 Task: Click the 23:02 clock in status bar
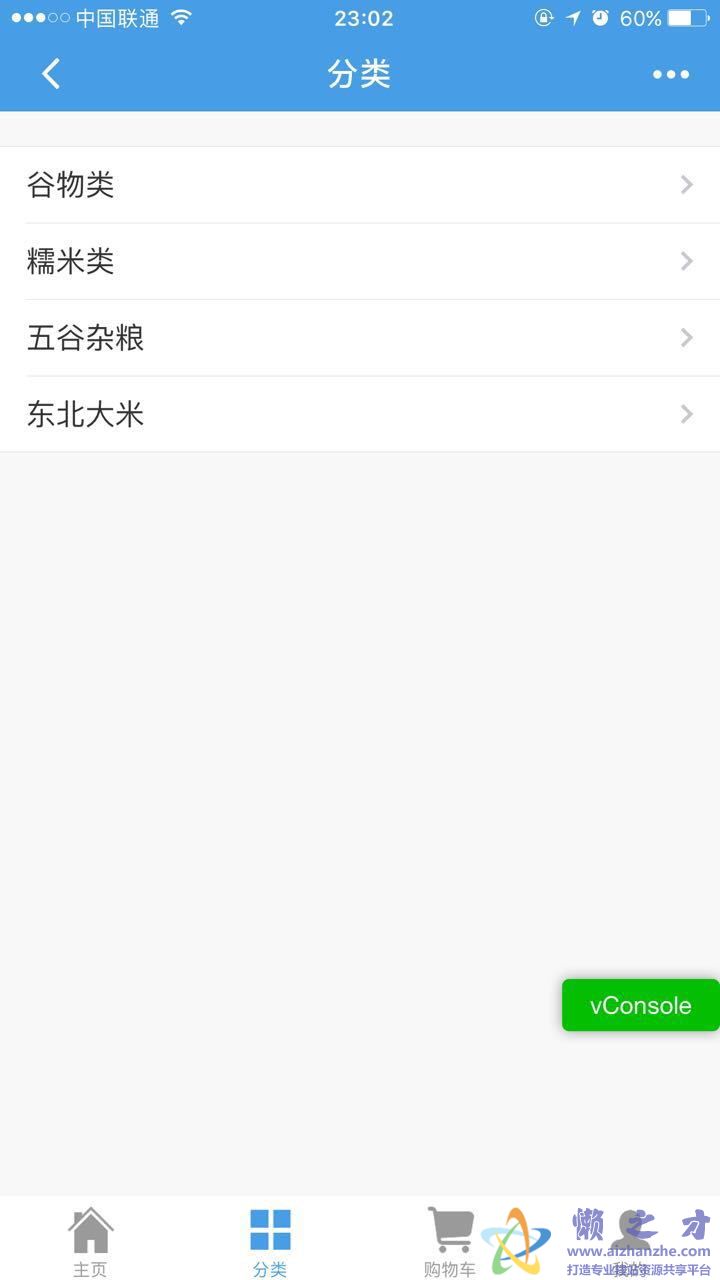tap(360, 17)
